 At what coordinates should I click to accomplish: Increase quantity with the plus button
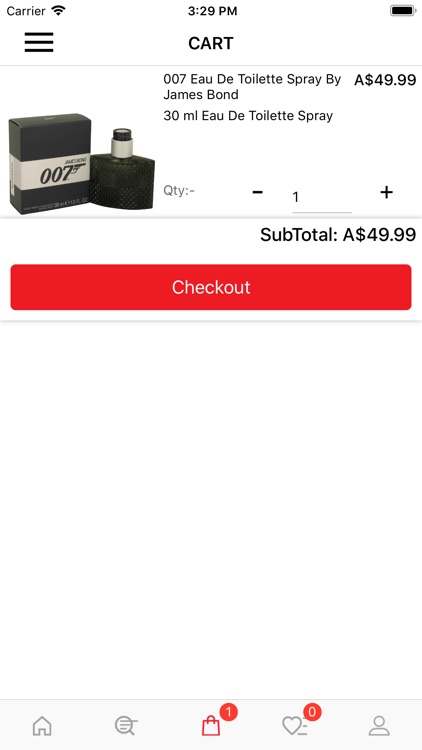coord(386,192)
